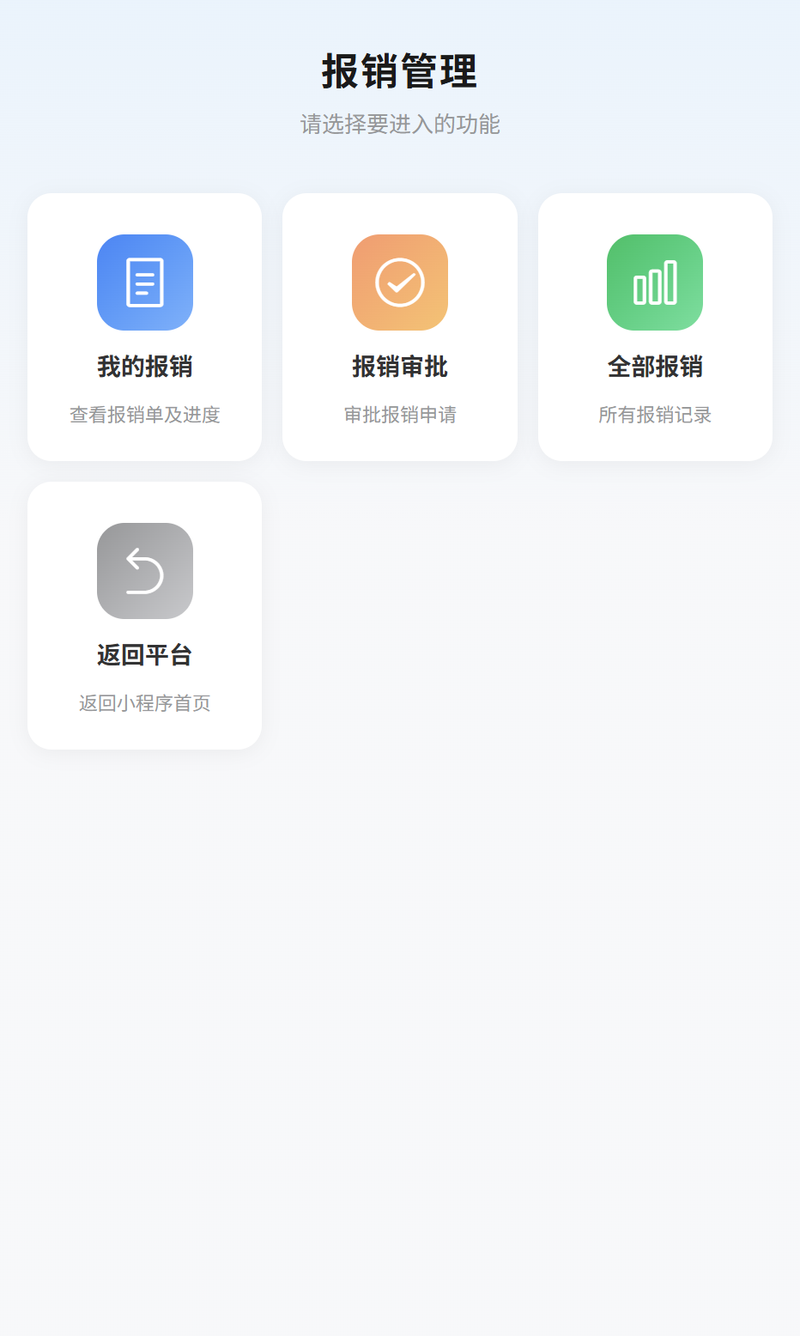Open the 报销审批 card
The image size is (800, 1336).
(400, 327)
